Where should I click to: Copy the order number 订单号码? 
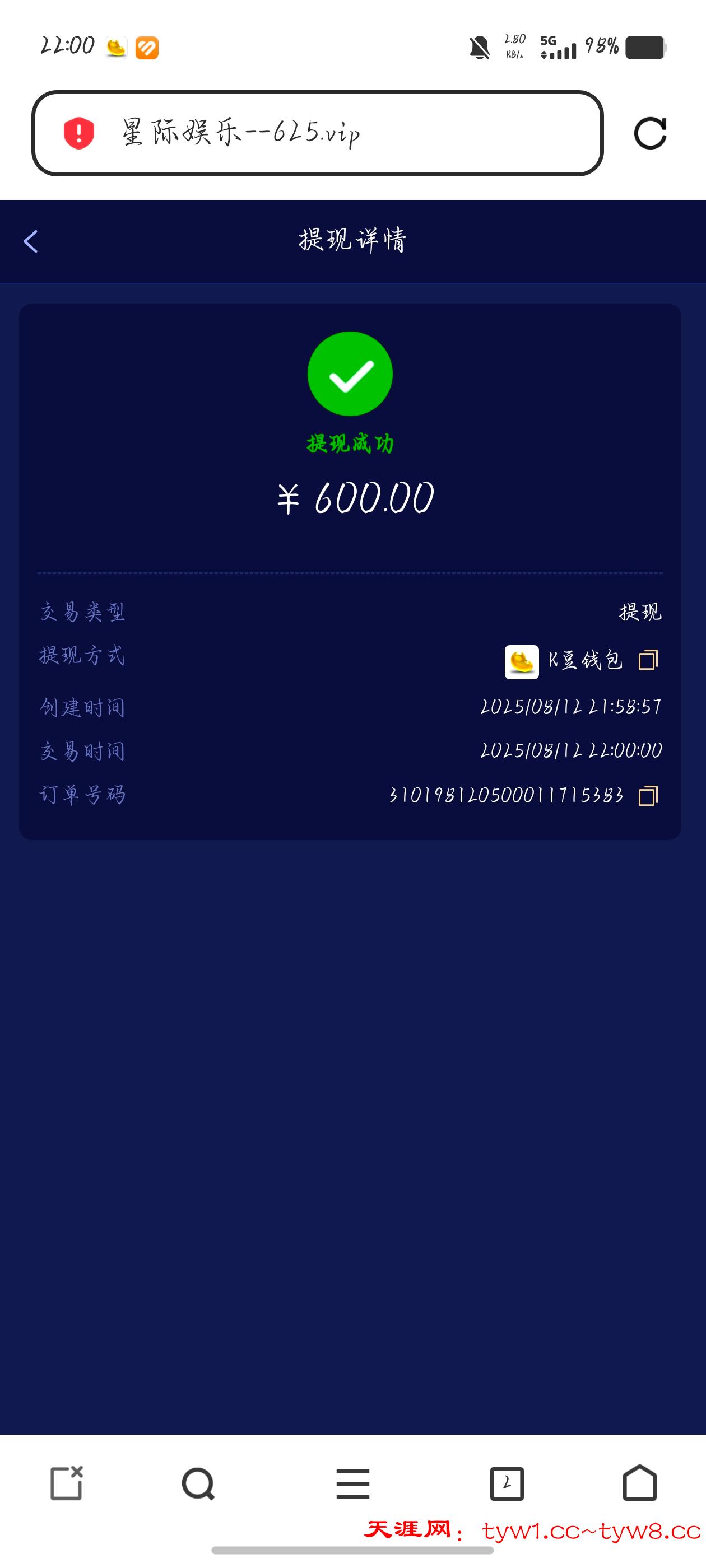point(648,796)
